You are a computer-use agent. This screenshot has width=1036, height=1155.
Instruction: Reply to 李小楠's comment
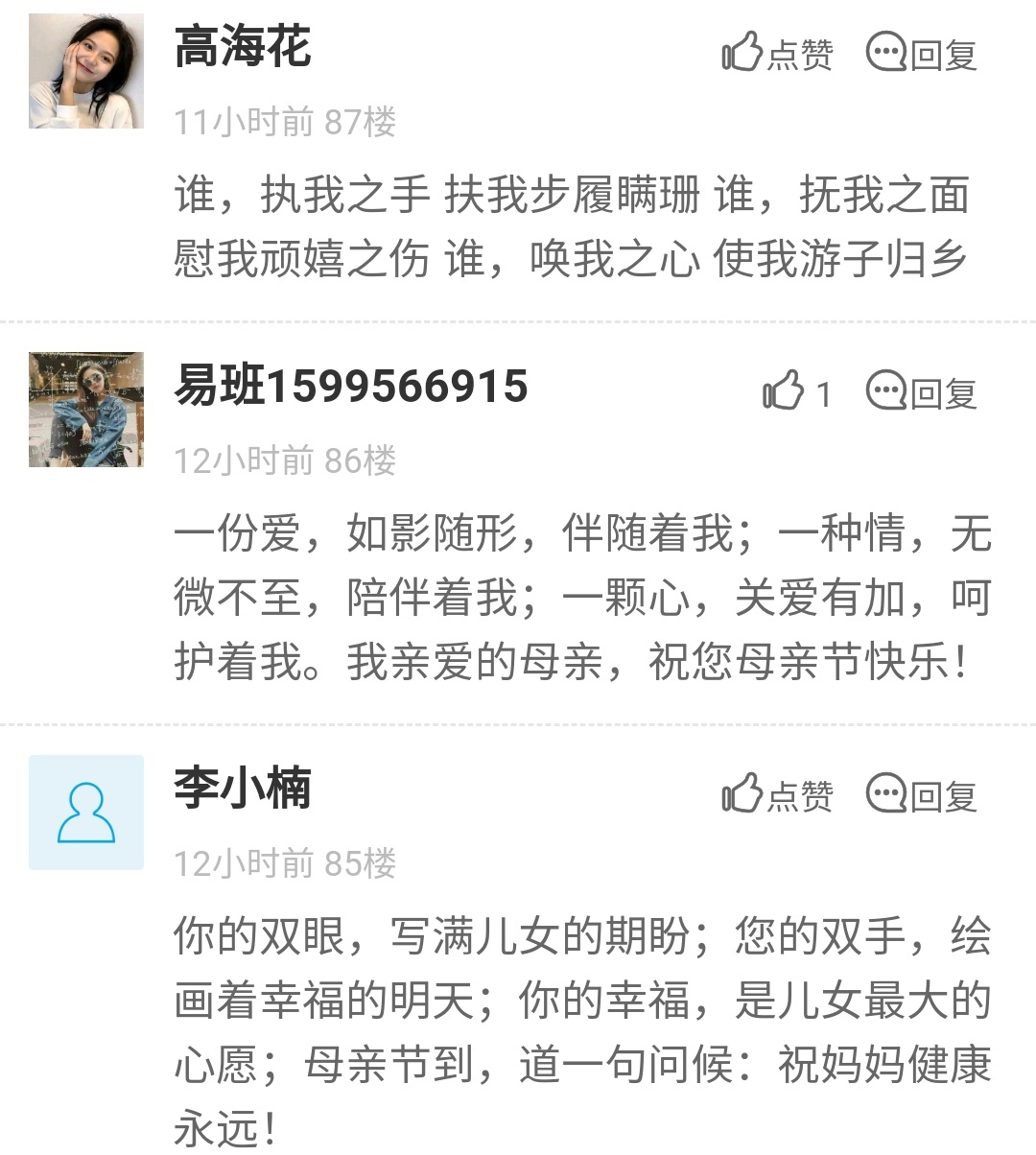[x=921, y=795]
